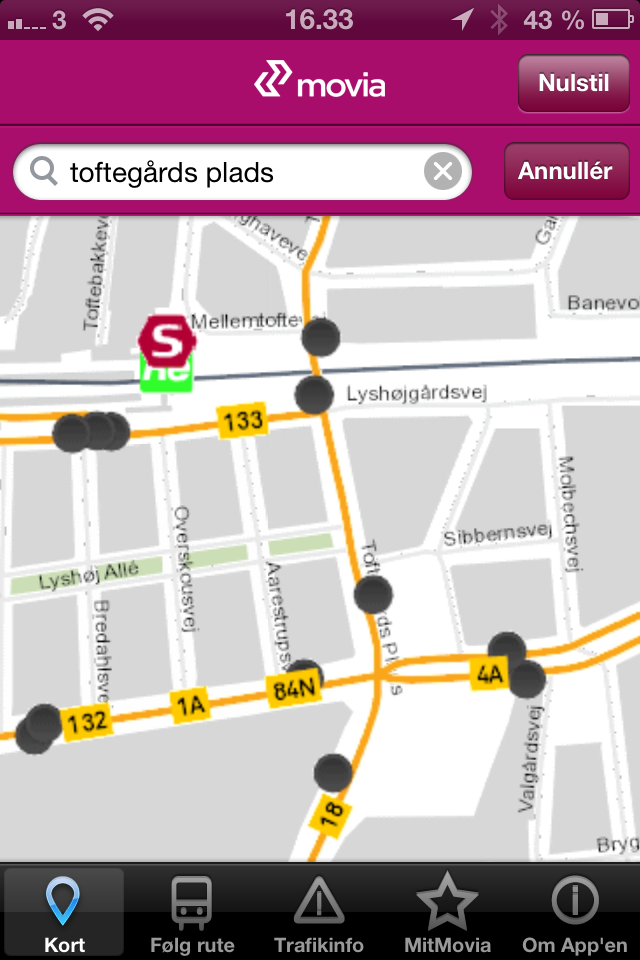Select the Kort map tab
The image size is (640, 960).
(x=65, y=913)
